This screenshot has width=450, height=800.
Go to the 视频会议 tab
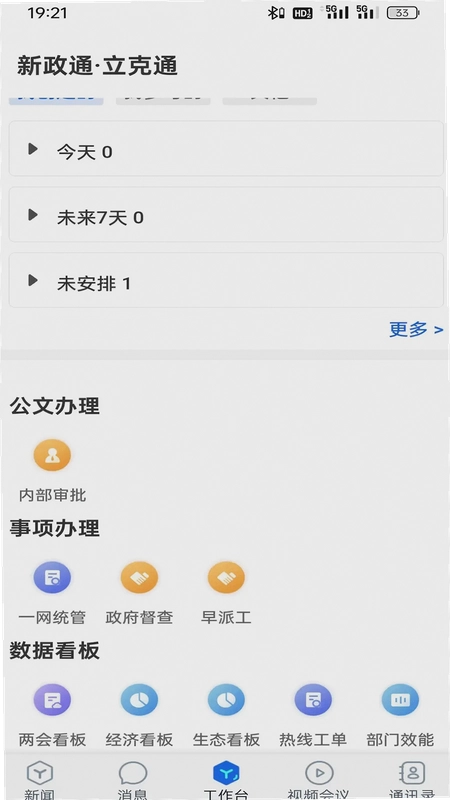[x=318, y=780]
